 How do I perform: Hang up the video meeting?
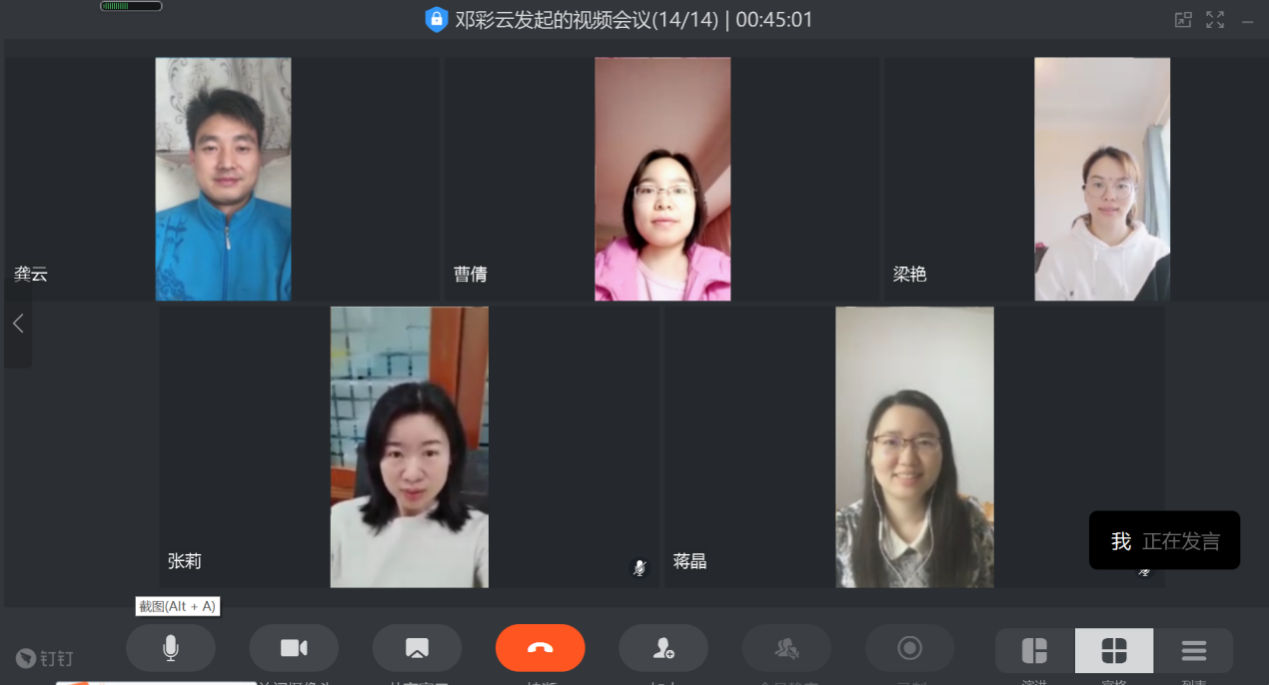click(x=540, y=648)
